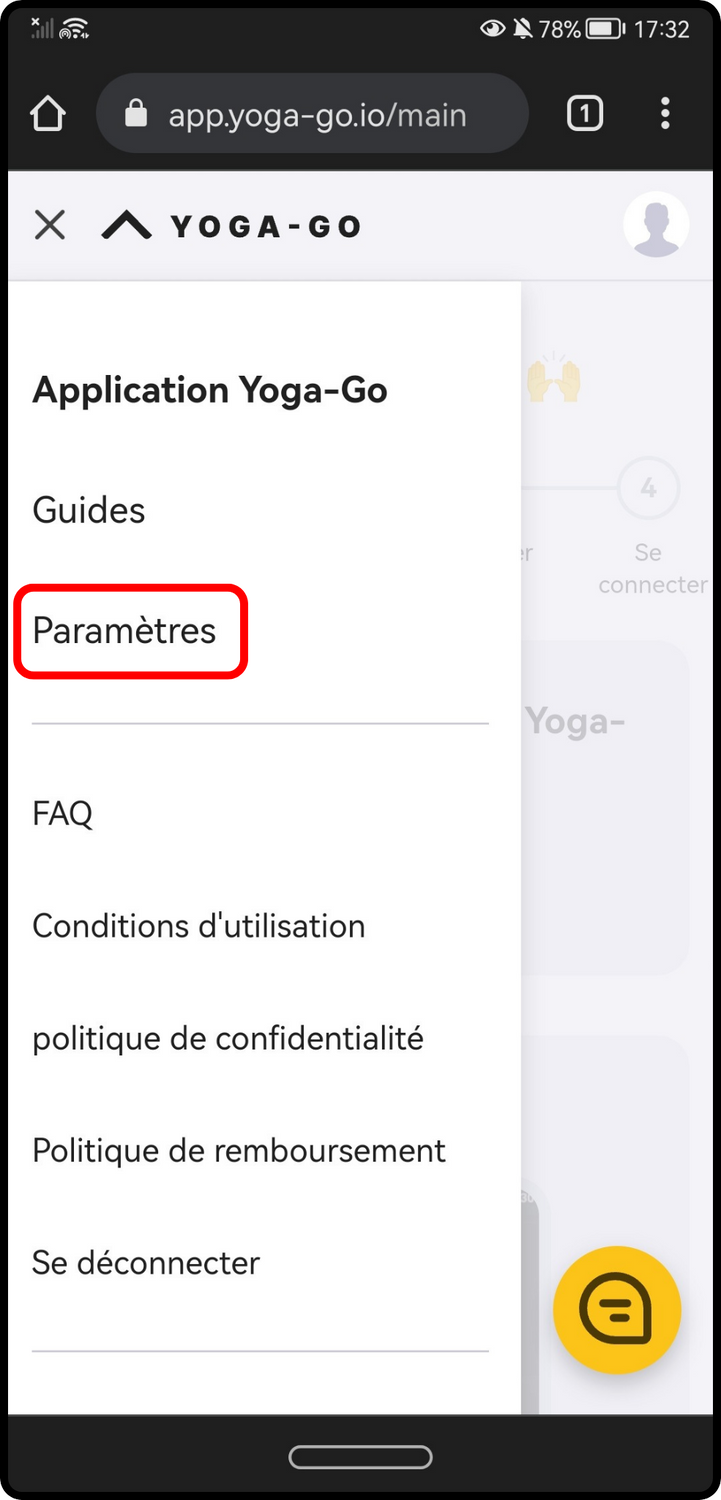The image size is (721, 1500).
Task: View Conditions d'utilisation
Action: [x=198, y=926]
